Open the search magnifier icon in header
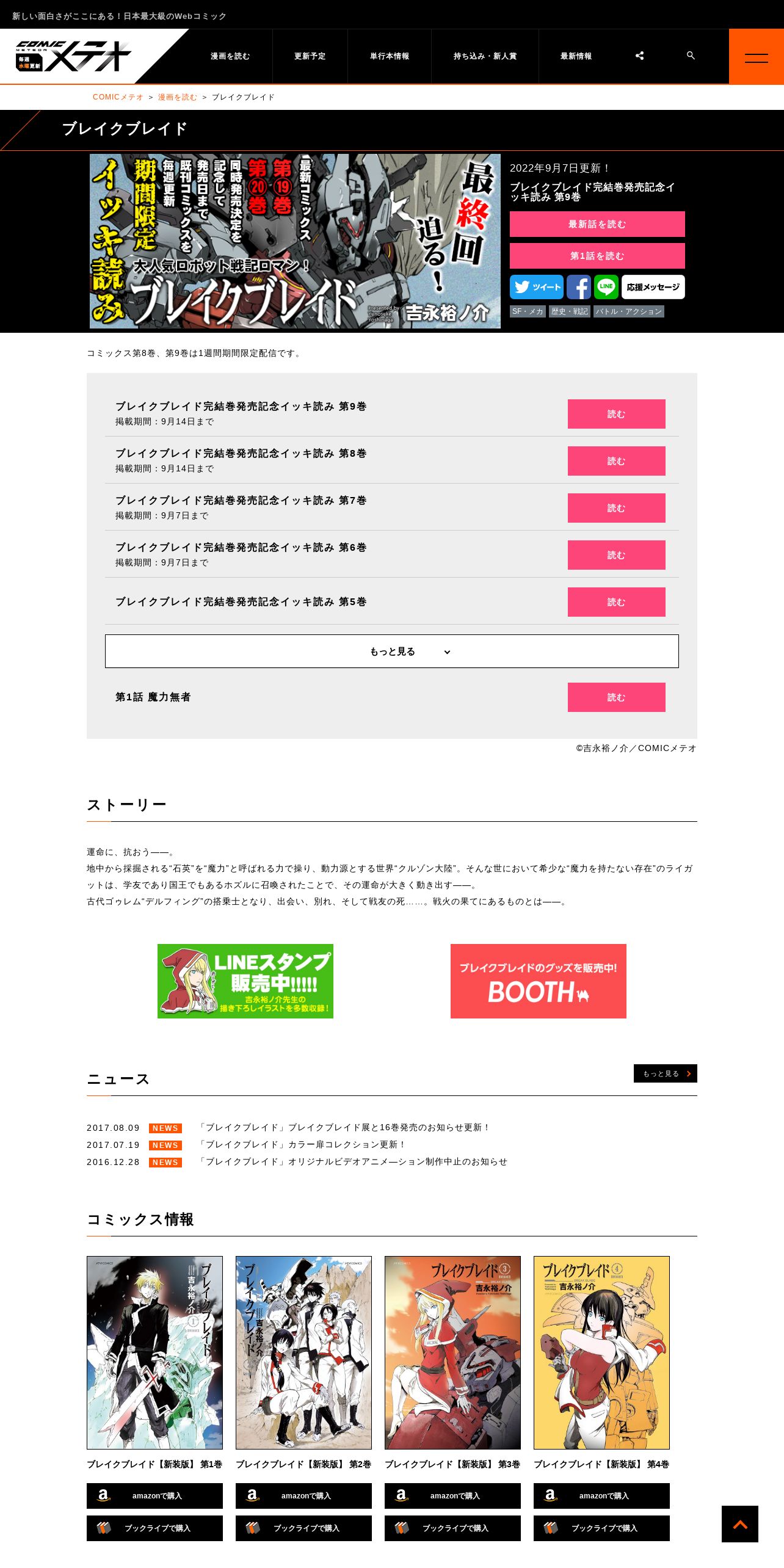 coord(691,56)
